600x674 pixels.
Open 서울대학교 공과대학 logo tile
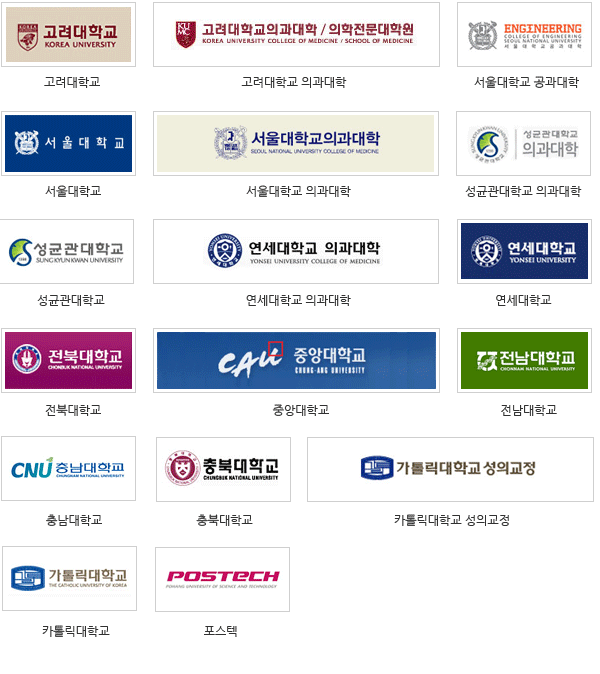pos(524,35)
